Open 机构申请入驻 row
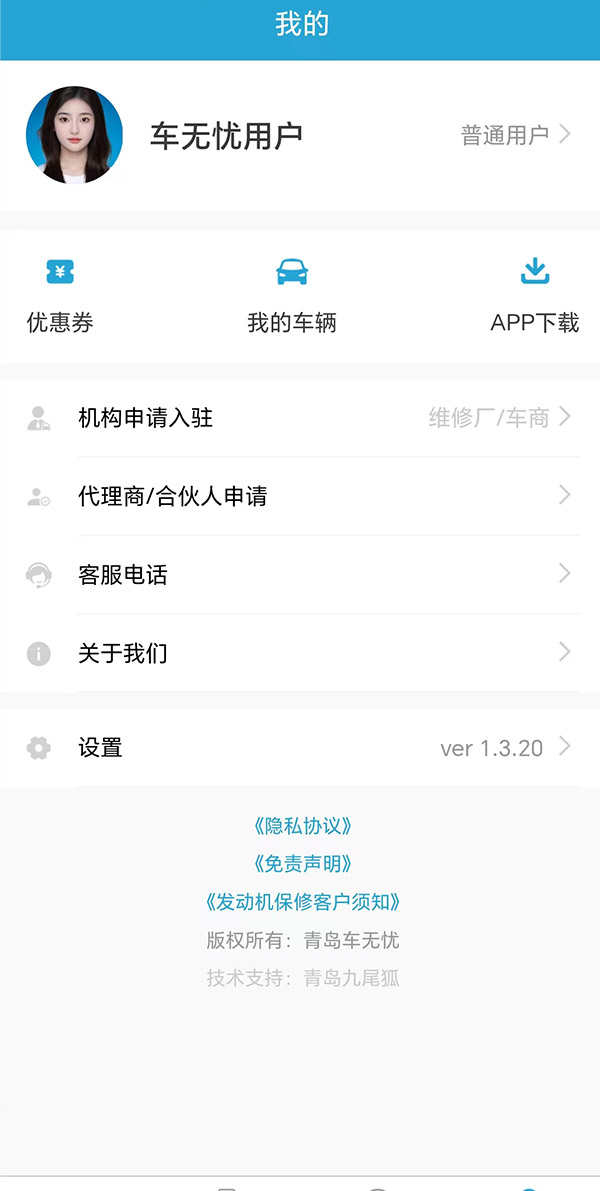The width and height of the screenshot is (600, 1191). (300, 418)
